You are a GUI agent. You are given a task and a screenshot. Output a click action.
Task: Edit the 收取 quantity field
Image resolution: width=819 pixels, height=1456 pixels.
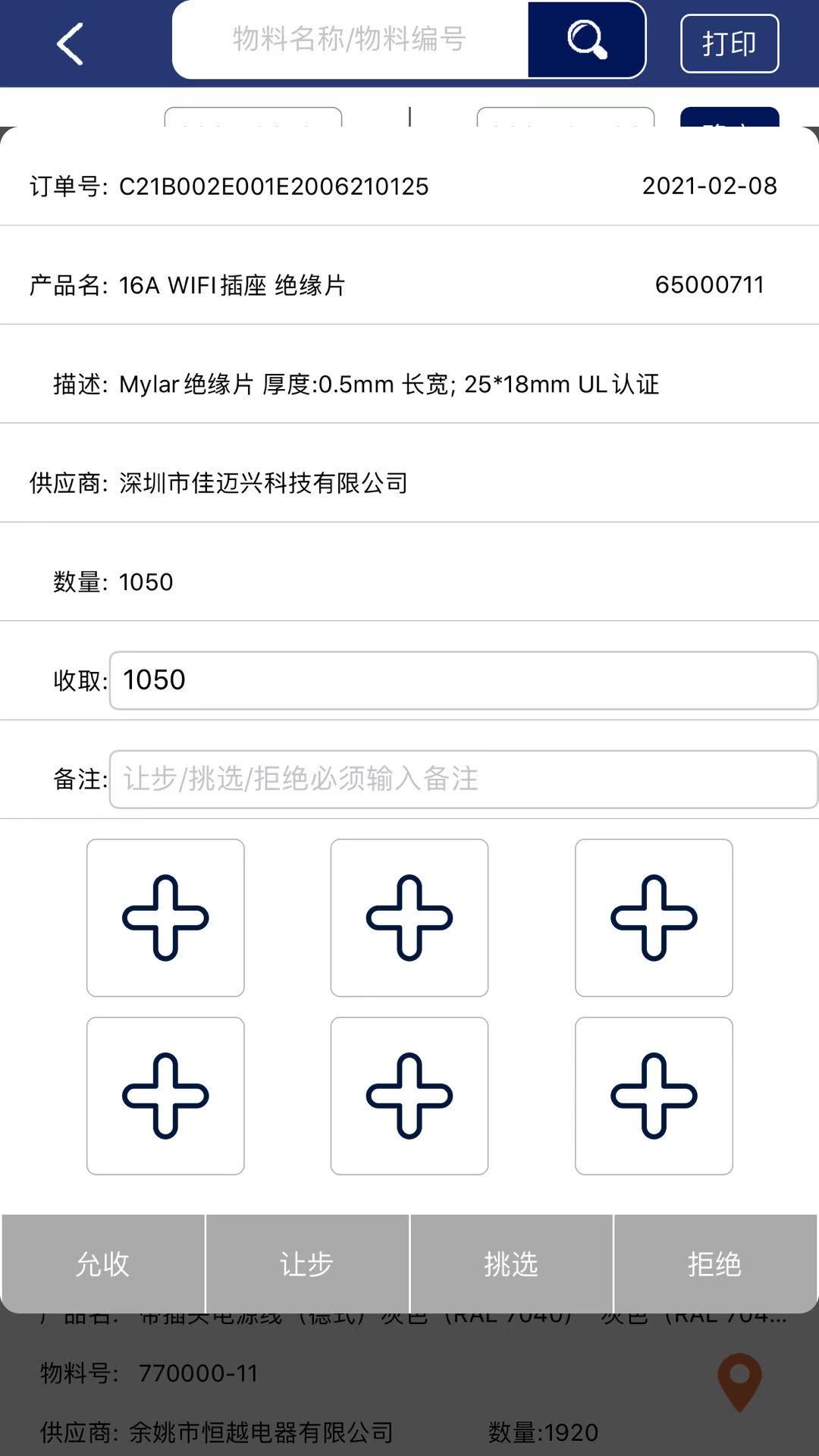[x=463, y=680]
